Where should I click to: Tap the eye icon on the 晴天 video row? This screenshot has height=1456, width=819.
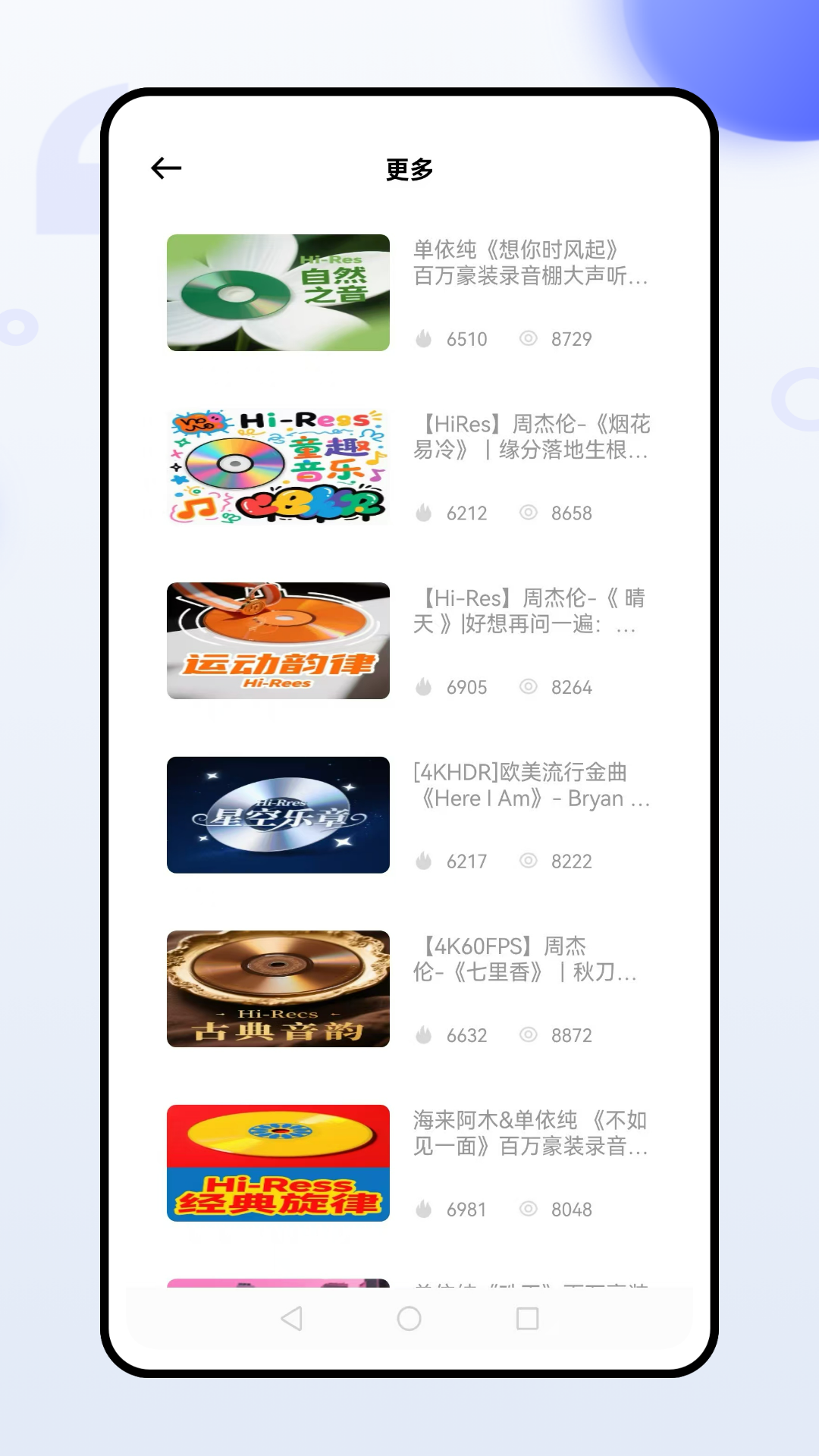529,687
